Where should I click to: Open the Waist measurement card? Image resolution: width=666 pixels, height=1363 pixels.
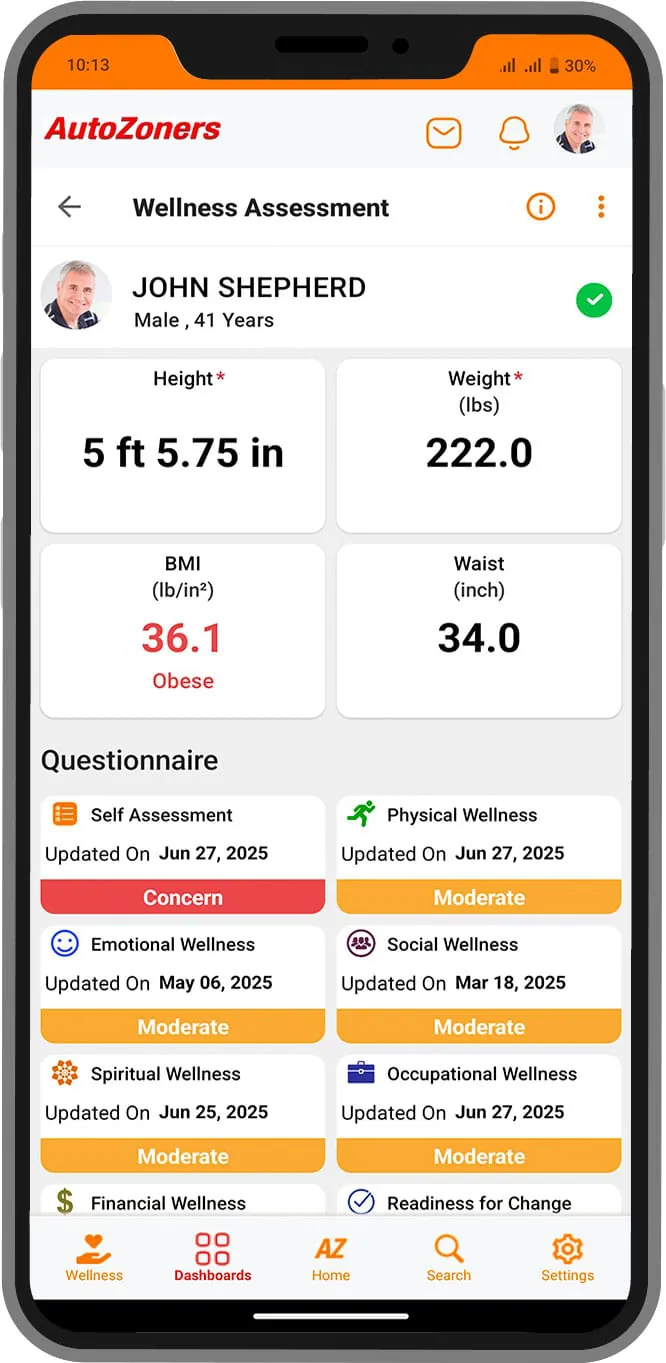pos(479,630)
